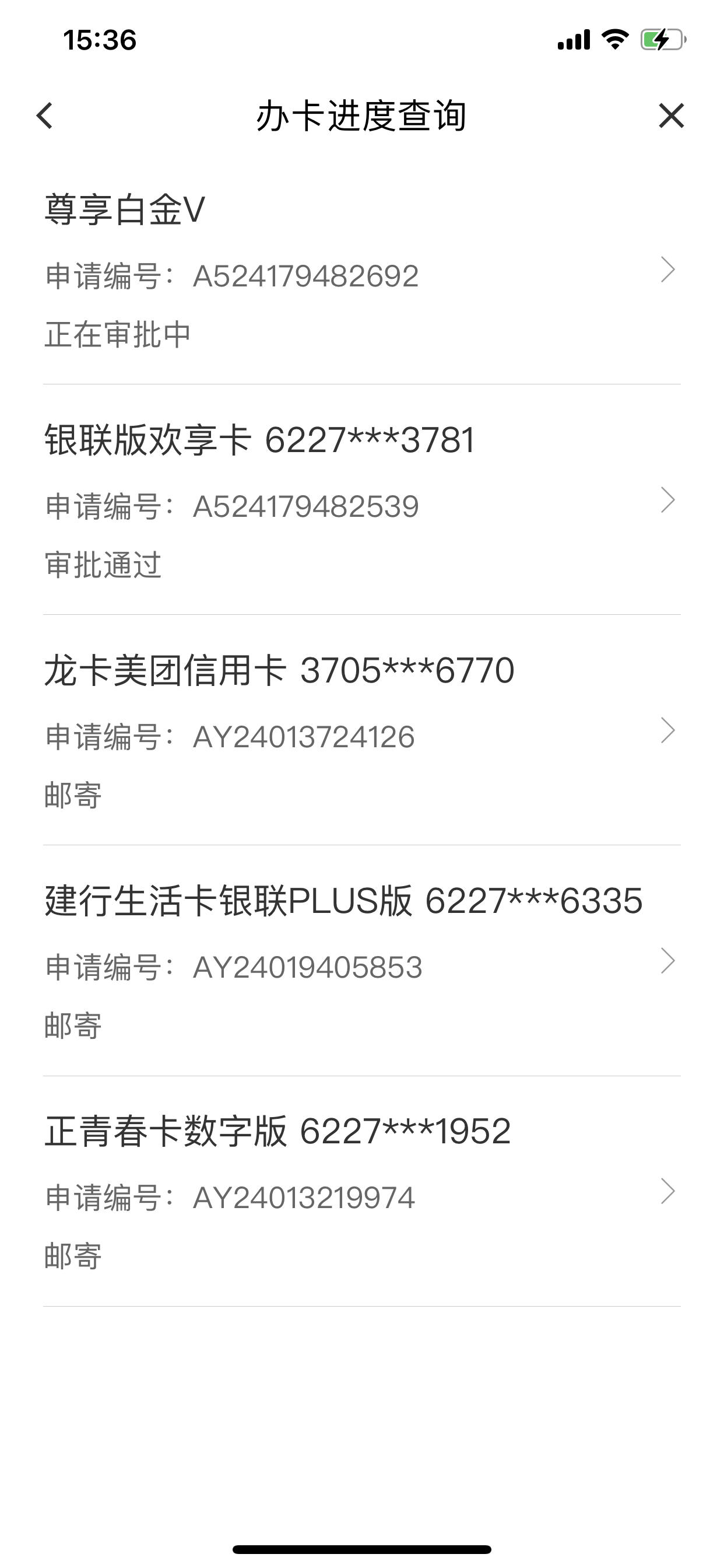Open the 龙卡美团信用卡 3705***6770 progress
This screenshot has width=724, height=1568.
point(362,730)
